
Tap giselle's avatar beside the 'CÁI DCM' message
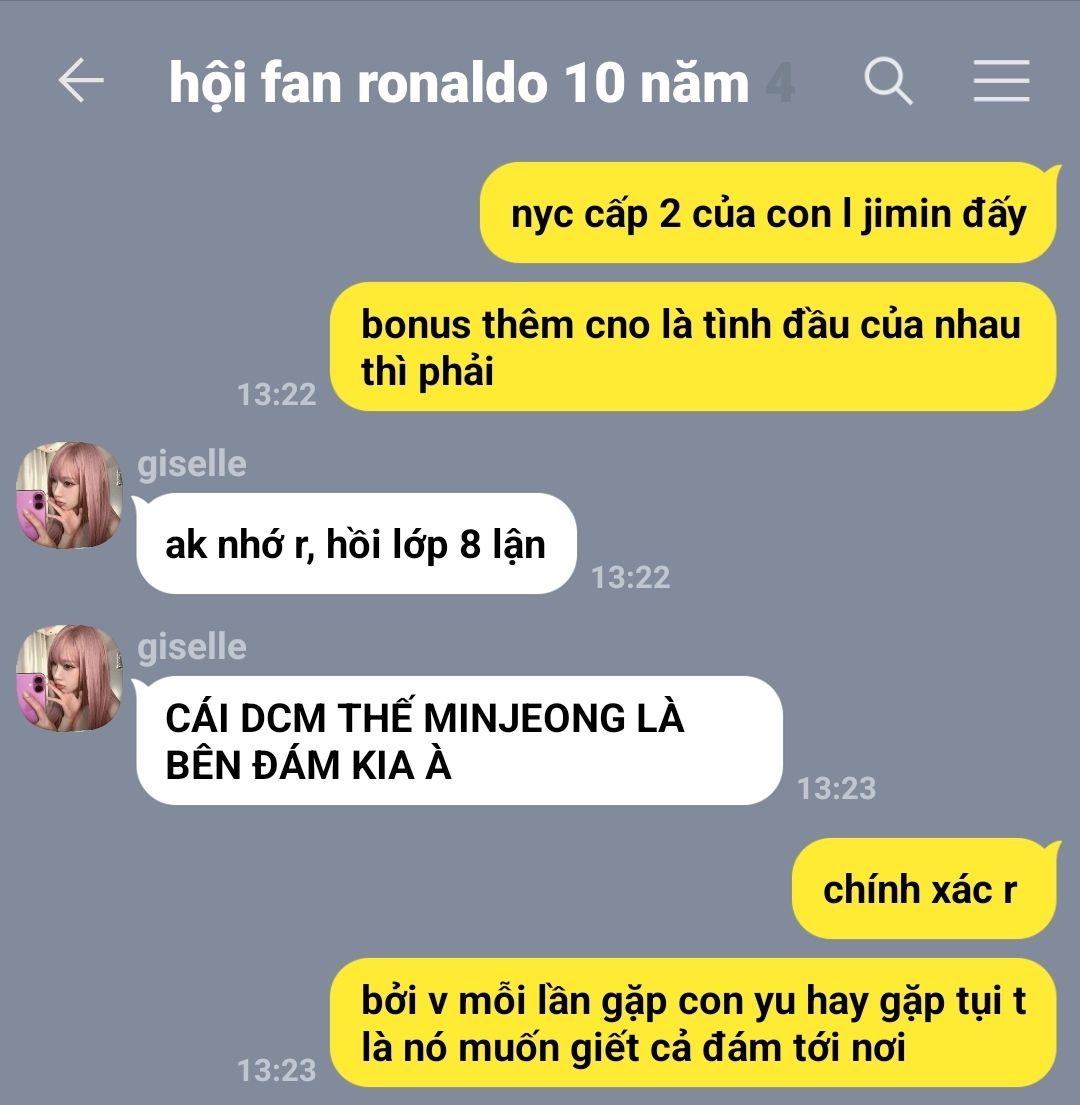tap(69, 678)
